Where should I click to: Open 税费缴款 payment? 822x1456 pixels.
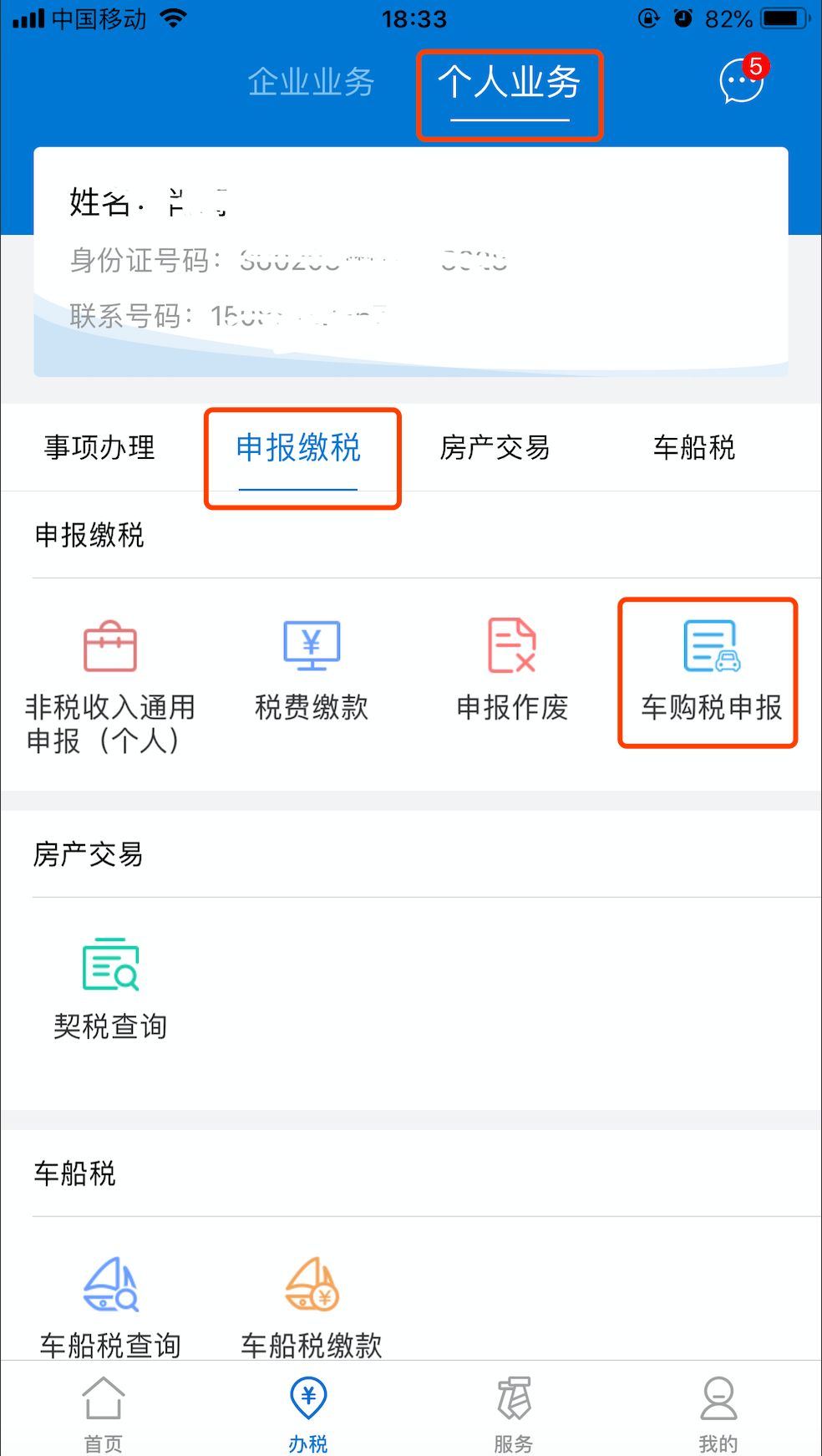(311, 669)
